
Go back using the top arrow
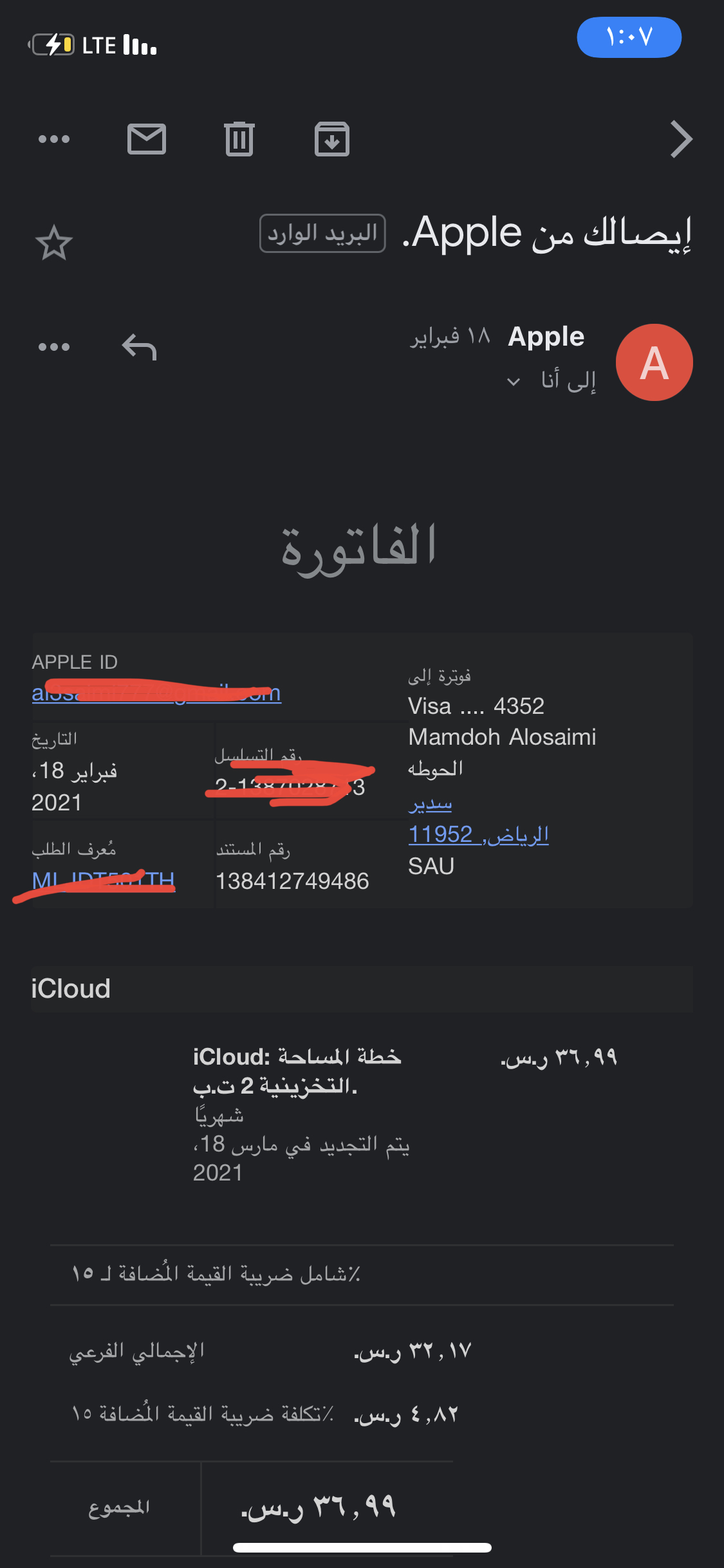[681, 139]
